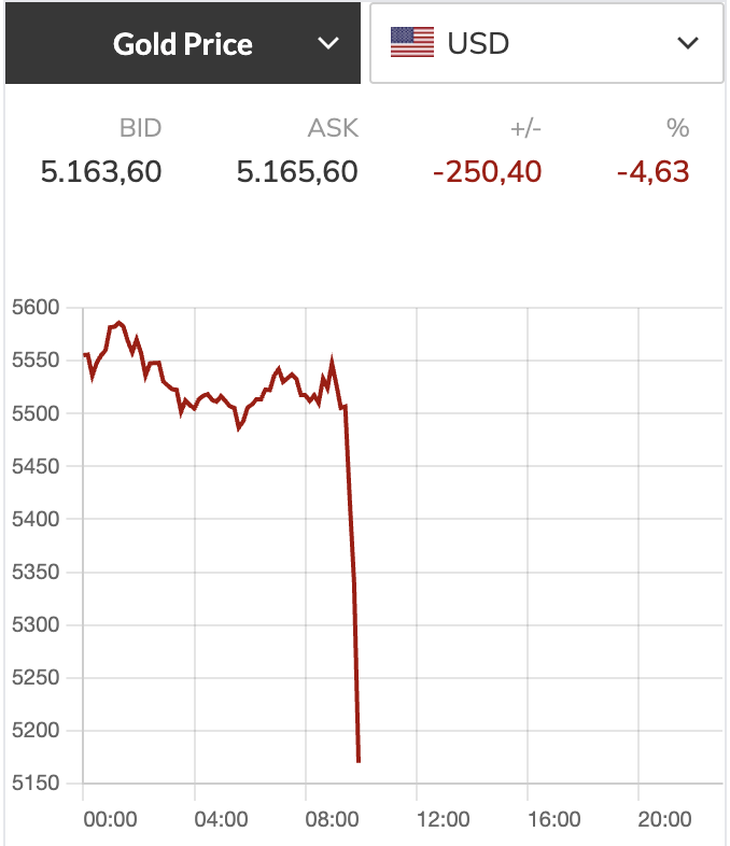This screenshot has height=846, width=730.
Task: Click the chevron next to Gold Price
Action: pyautogui.click(x=328, y=43)
